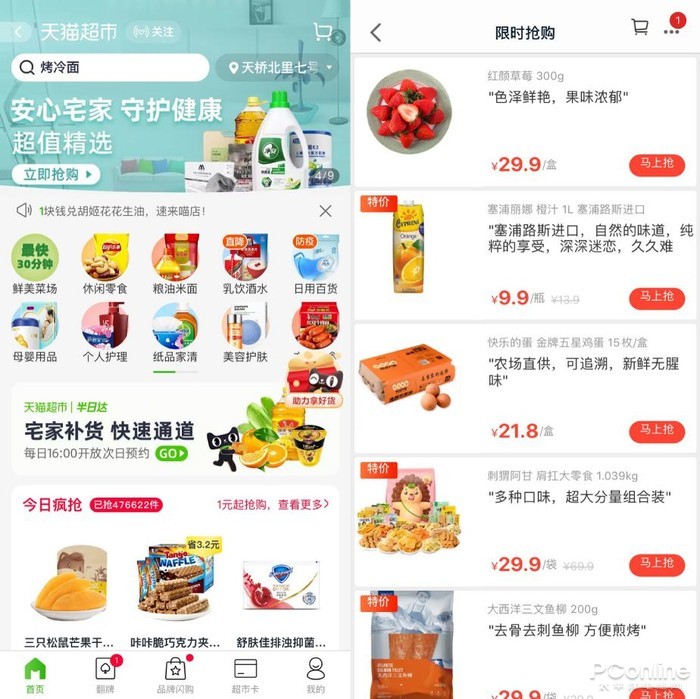
Task: Dismiss the 花生油 notice bar
Action: point(325,211)
